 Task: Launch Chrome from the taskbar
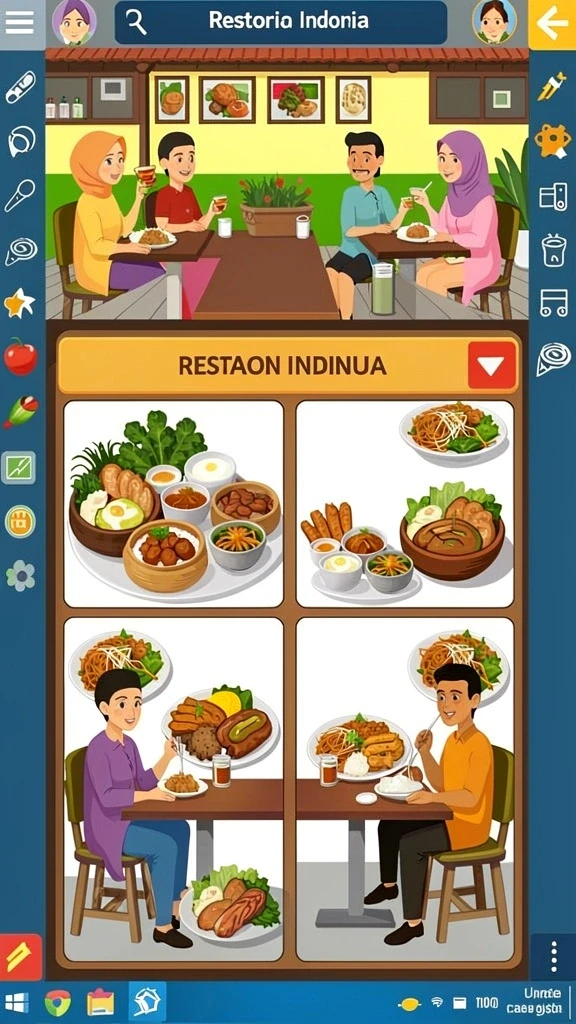pos(57,1002)
